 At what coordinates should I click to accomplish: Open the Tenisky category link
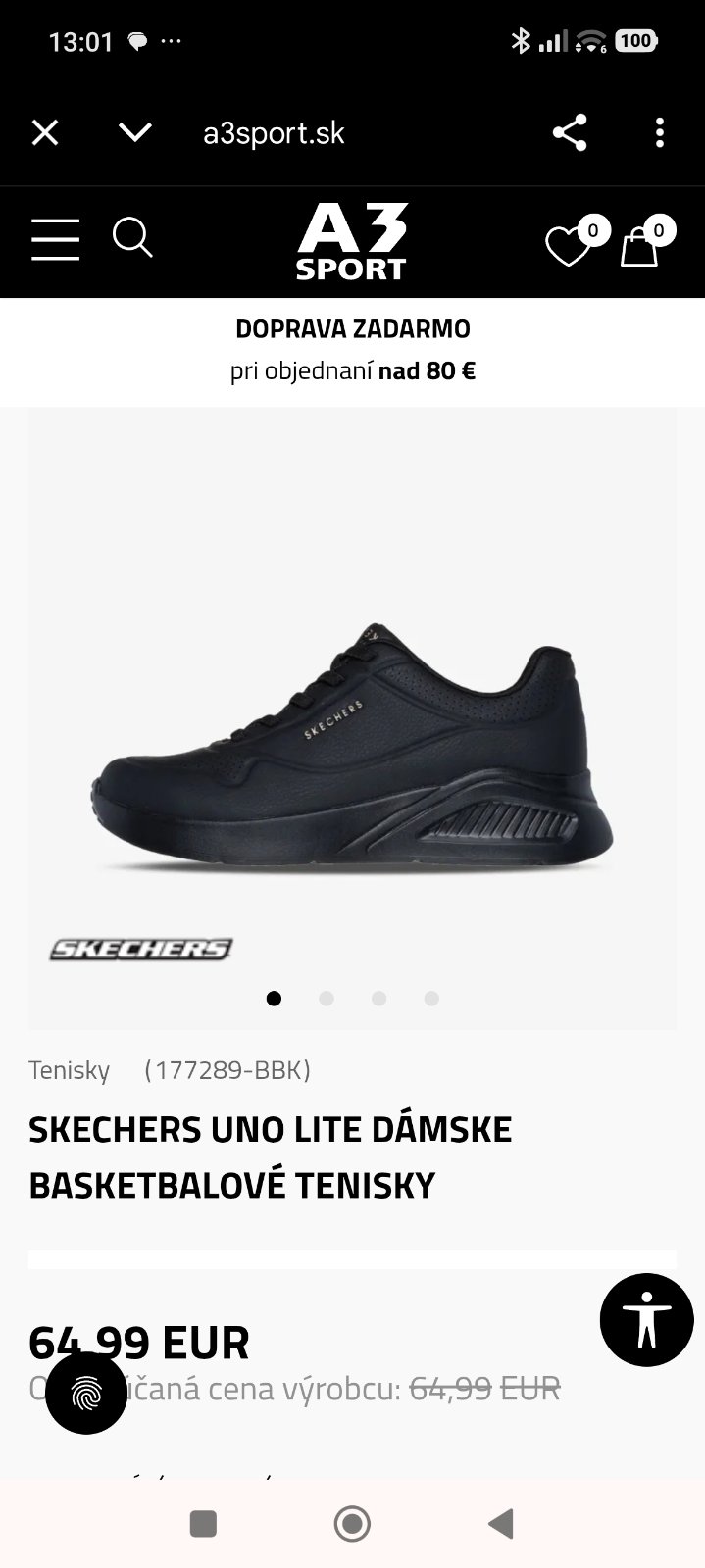tap(69, 1070)
